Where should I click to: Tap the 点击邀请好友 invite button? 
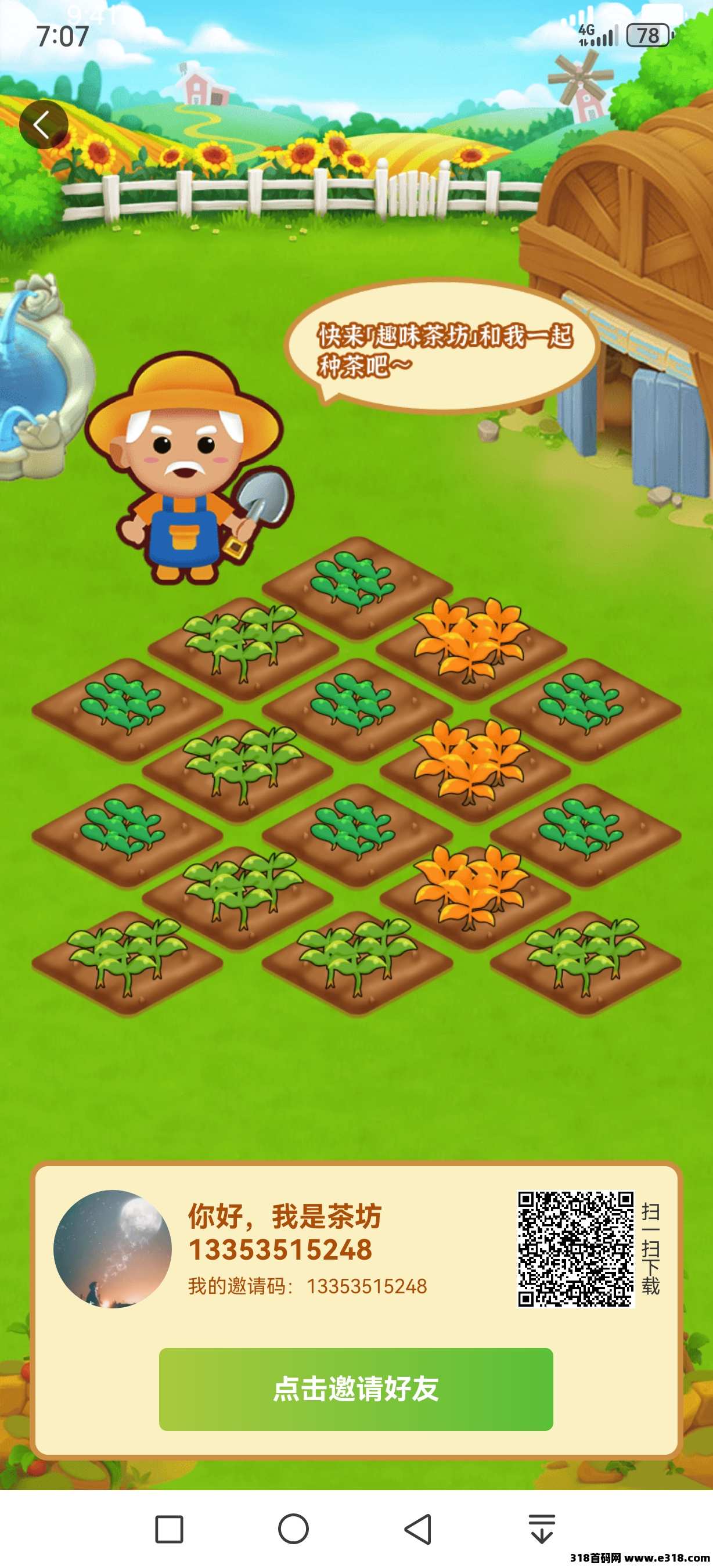(356, 1389)
